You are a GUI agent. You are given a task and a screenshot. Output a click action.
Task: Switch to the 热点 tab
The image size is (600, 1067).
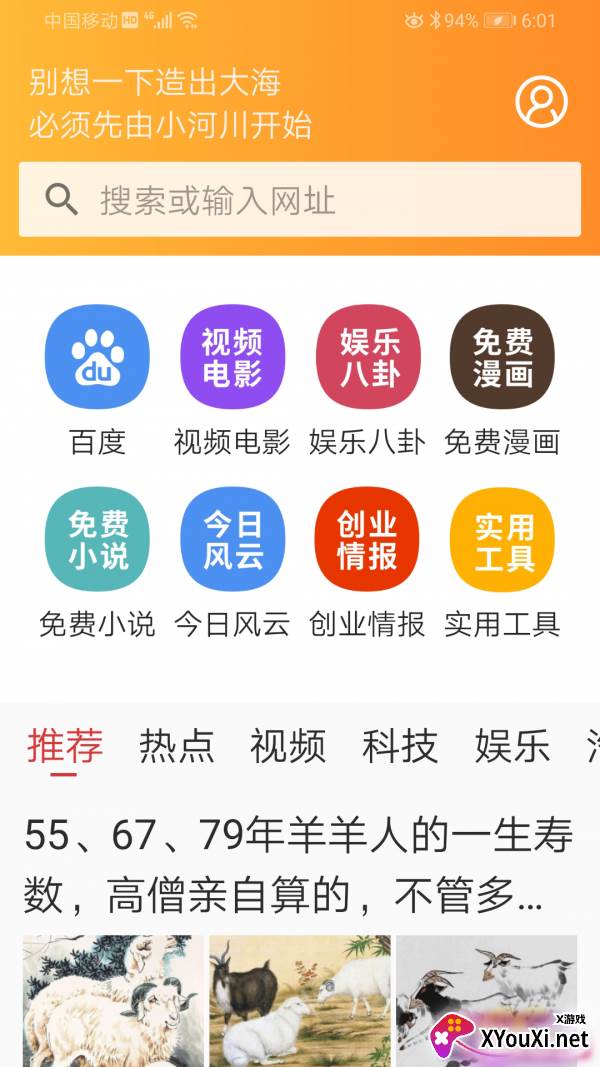click(177, 746)
